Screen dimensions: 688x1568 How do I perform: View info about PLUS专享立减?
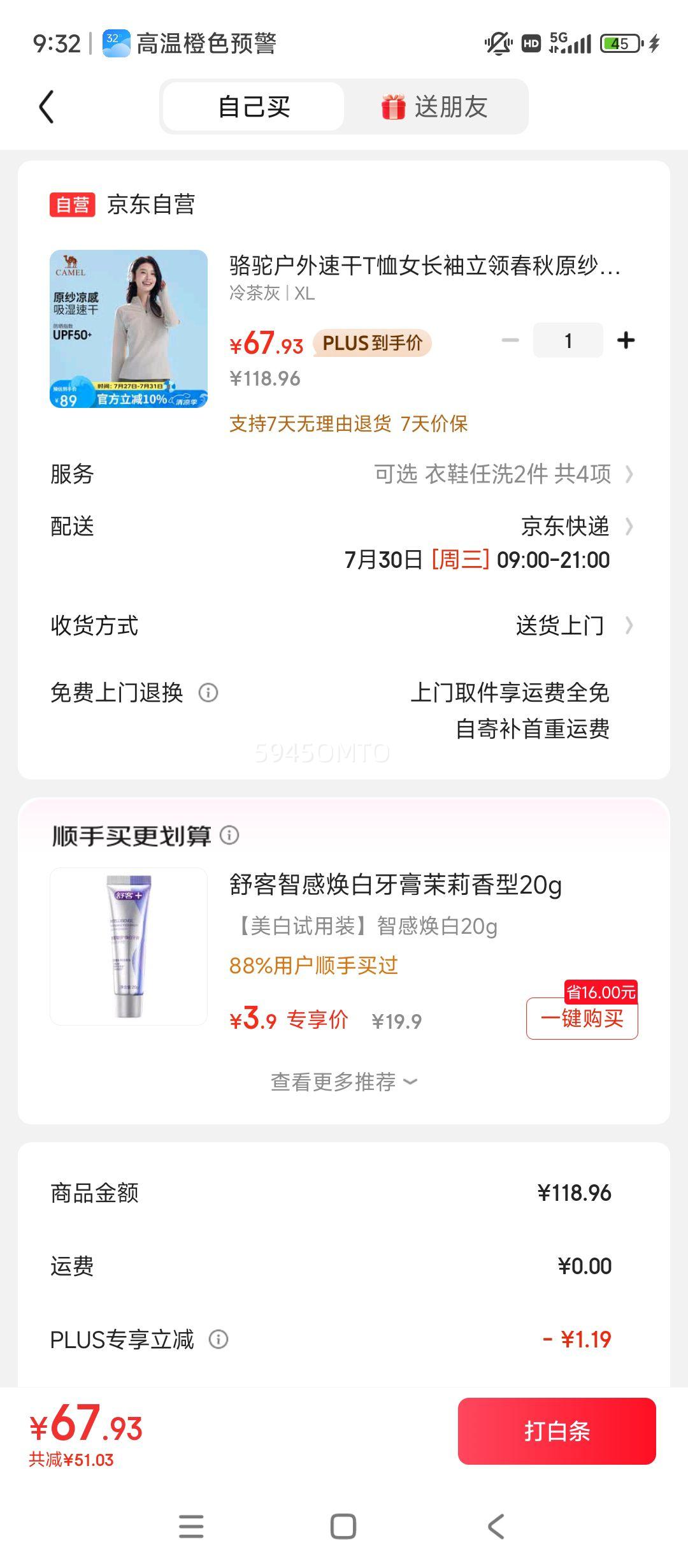click(219, 1339)
